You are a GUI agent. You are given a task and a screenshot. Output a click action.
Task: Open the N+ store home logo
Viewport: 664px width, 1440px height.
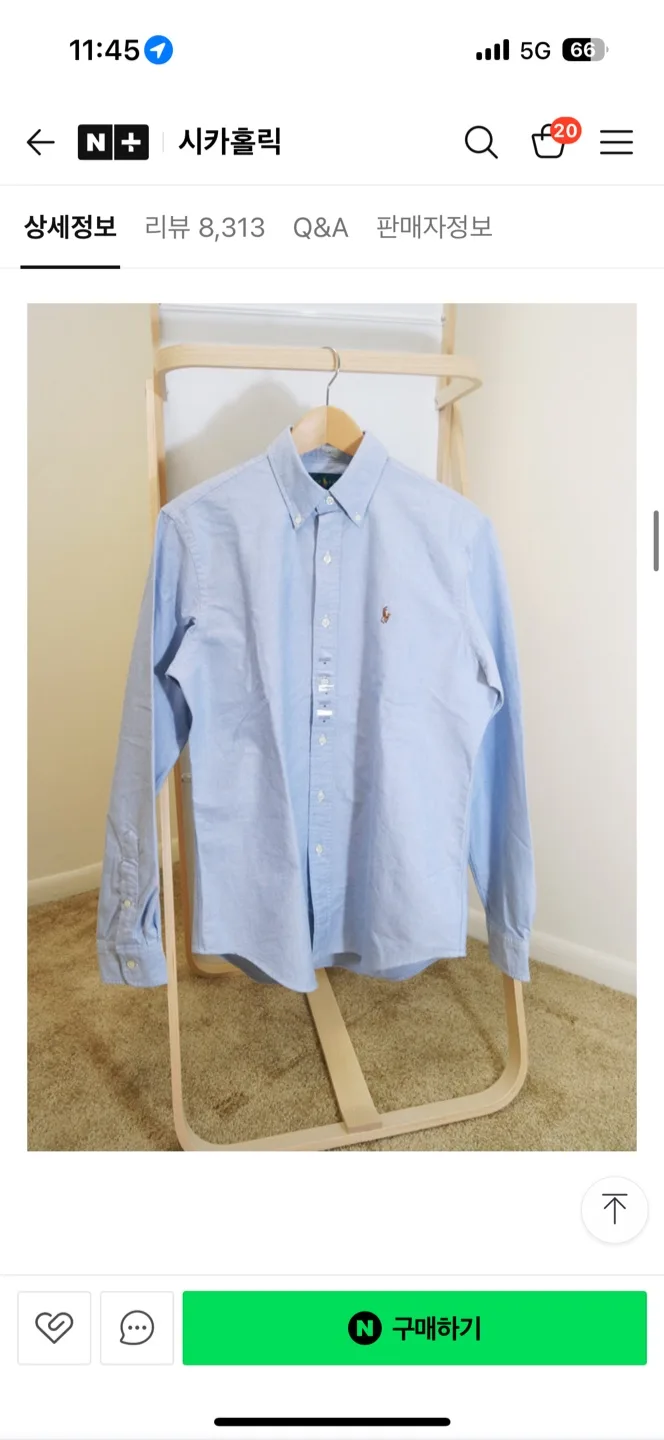113,143
